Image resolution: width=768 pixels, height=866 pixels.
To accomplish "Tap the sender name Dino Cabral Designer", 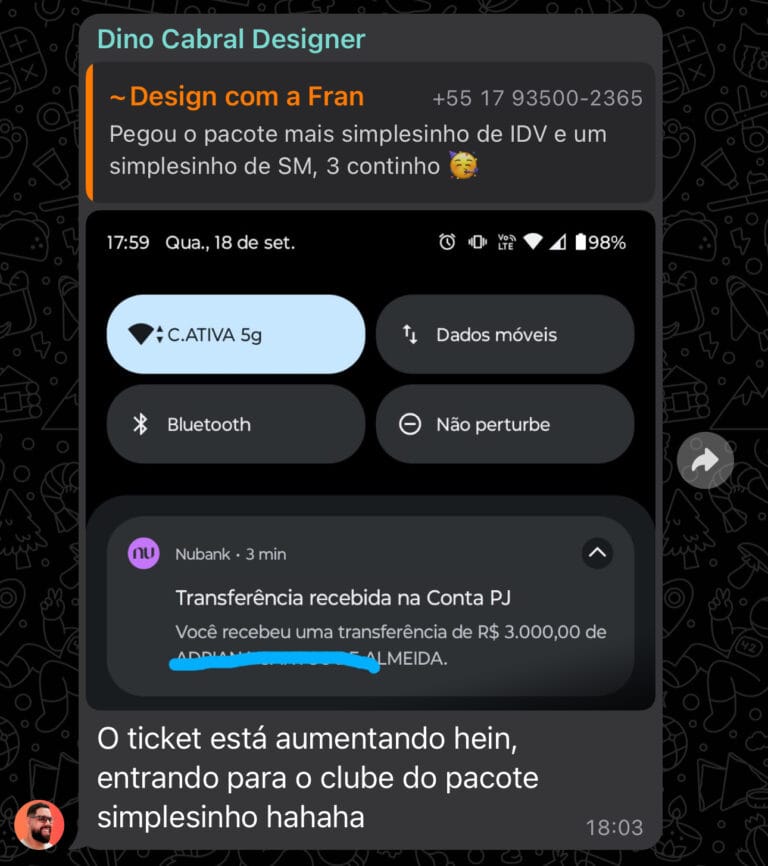I will (231, 40).
